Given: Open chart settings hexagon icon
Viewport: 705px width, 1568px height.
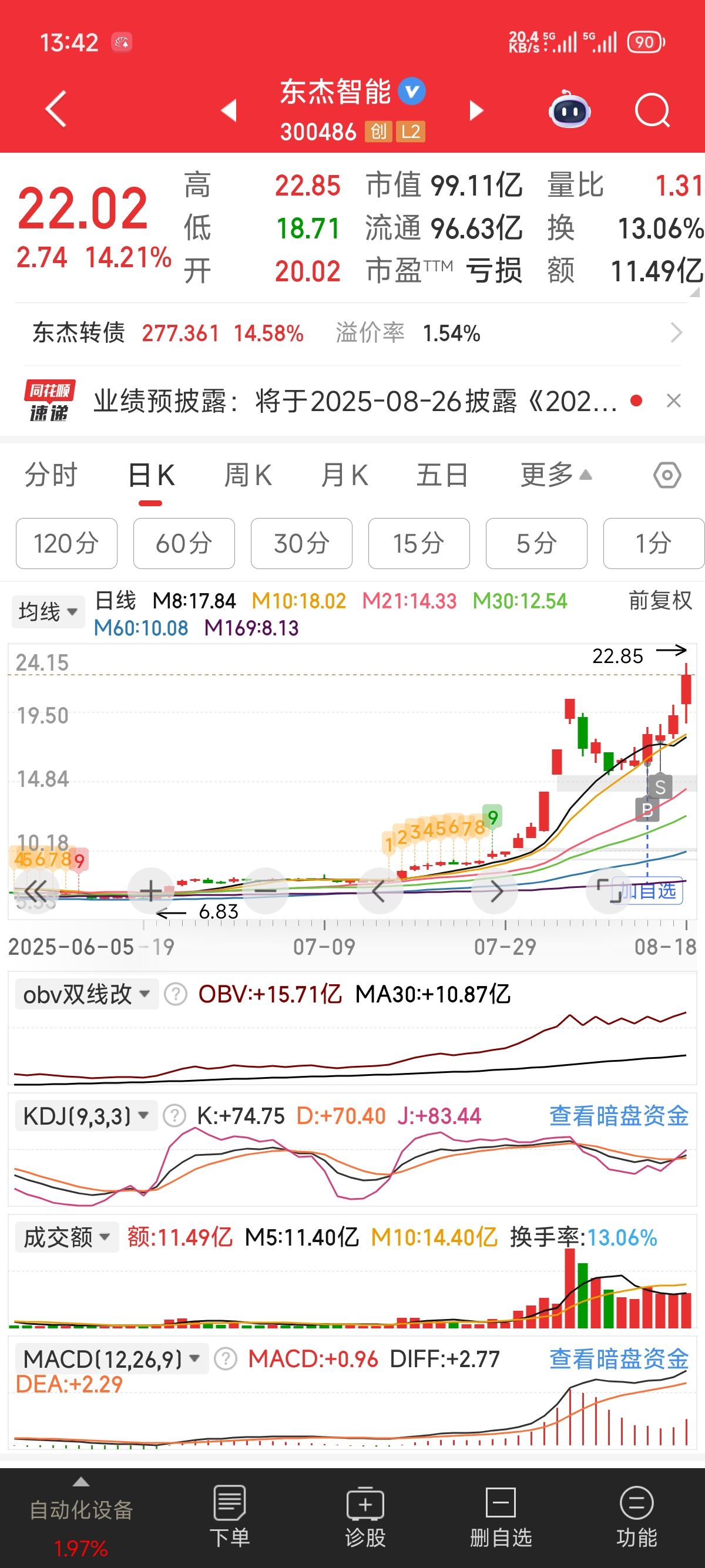Looking at the screenshot, I should coord(667,475).
